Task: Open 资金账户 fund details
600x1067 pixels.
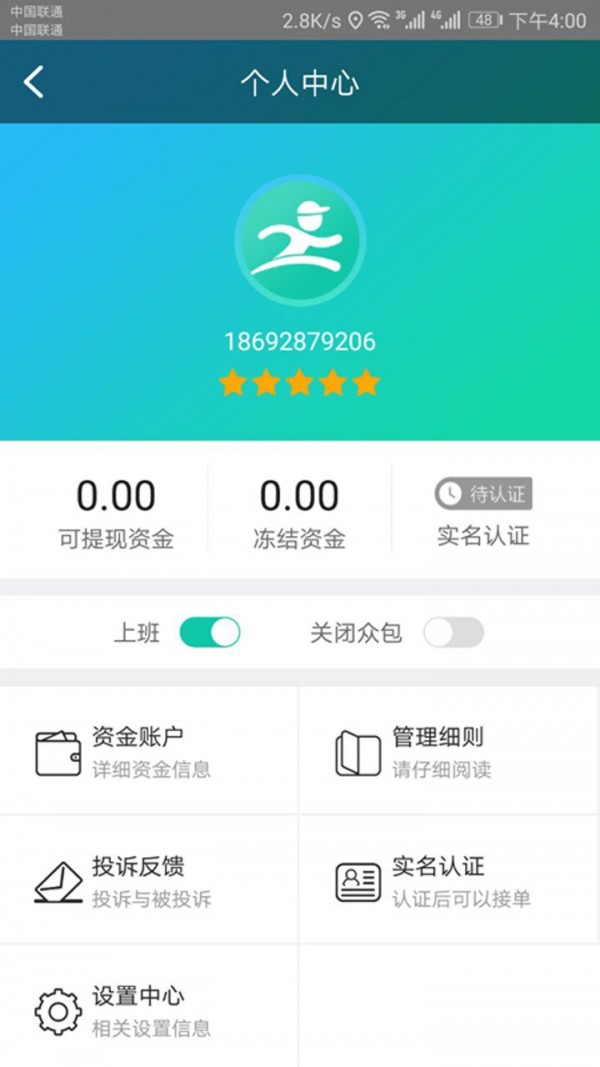Action: [149, 752]
